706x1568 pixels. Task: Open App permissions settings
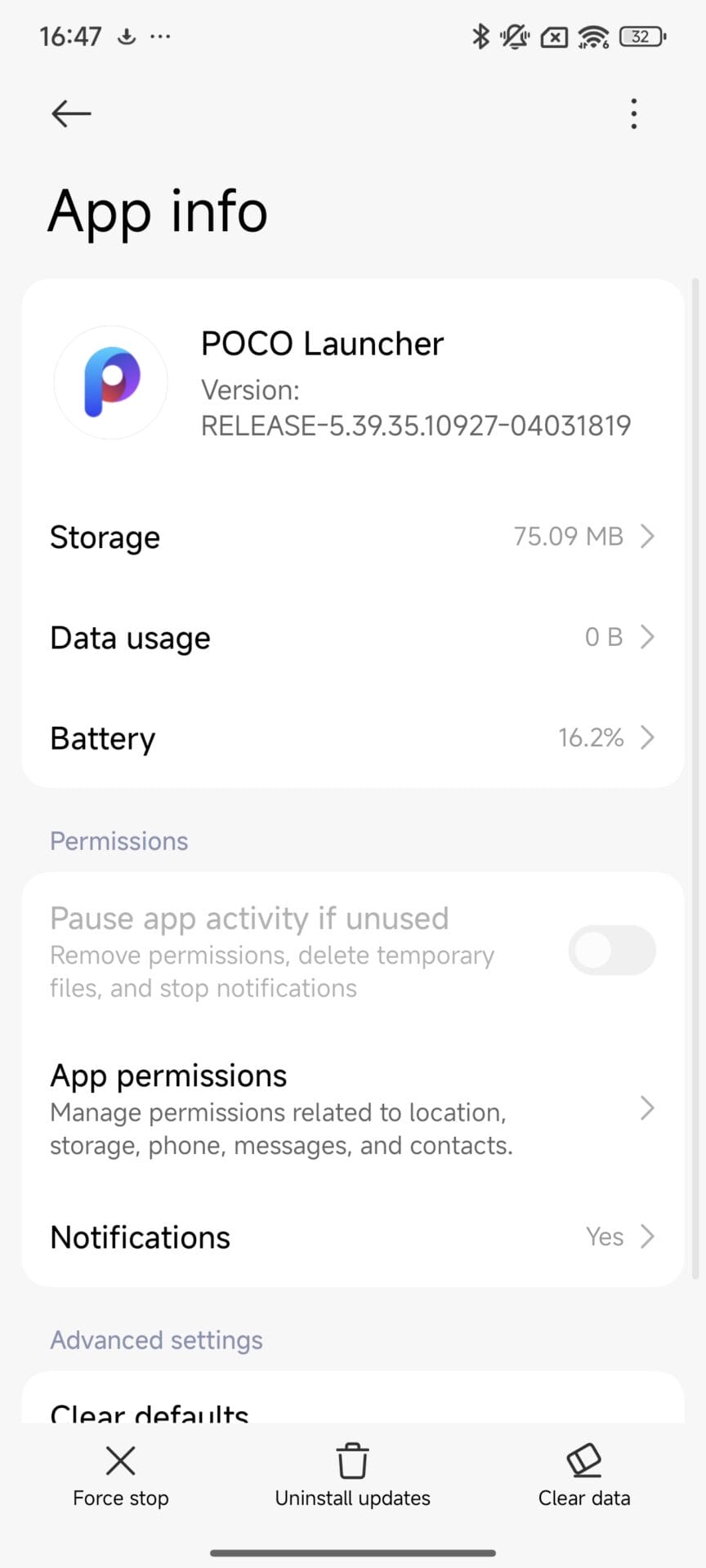coord(352,1109)
